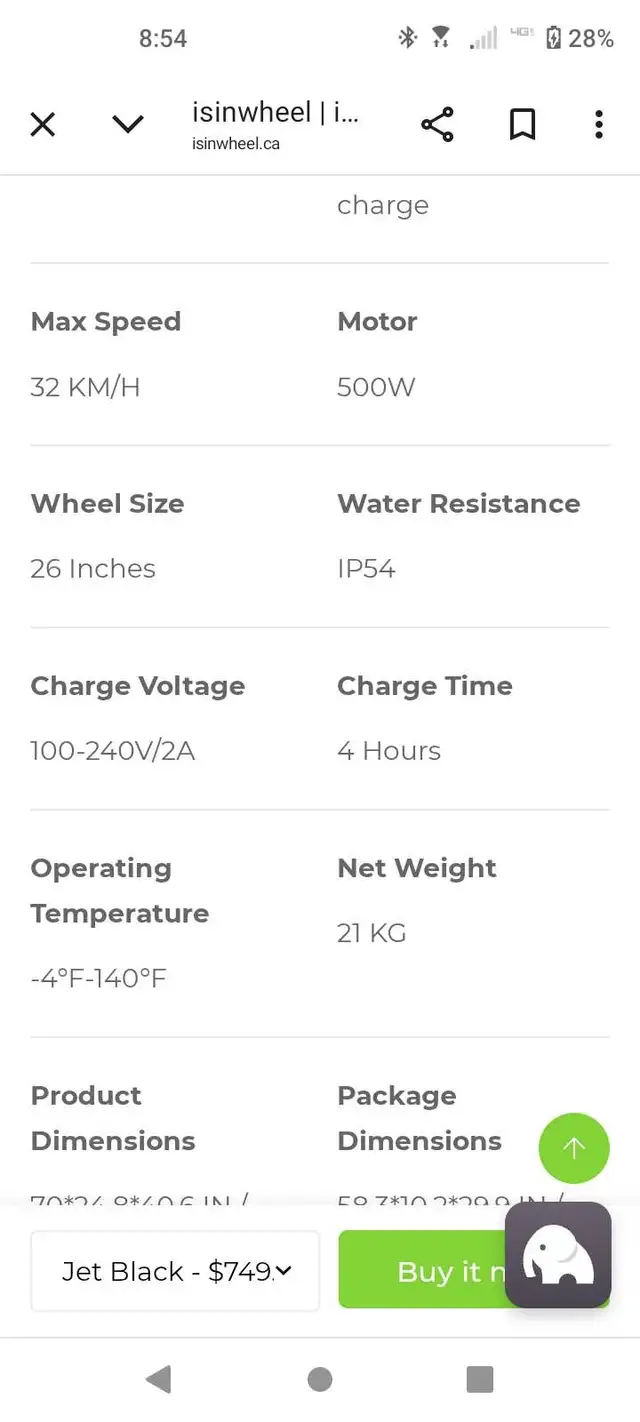The image size is (640, 1422).
Task: Open the browser overflow menu
Action: click(x=598, y=125)
